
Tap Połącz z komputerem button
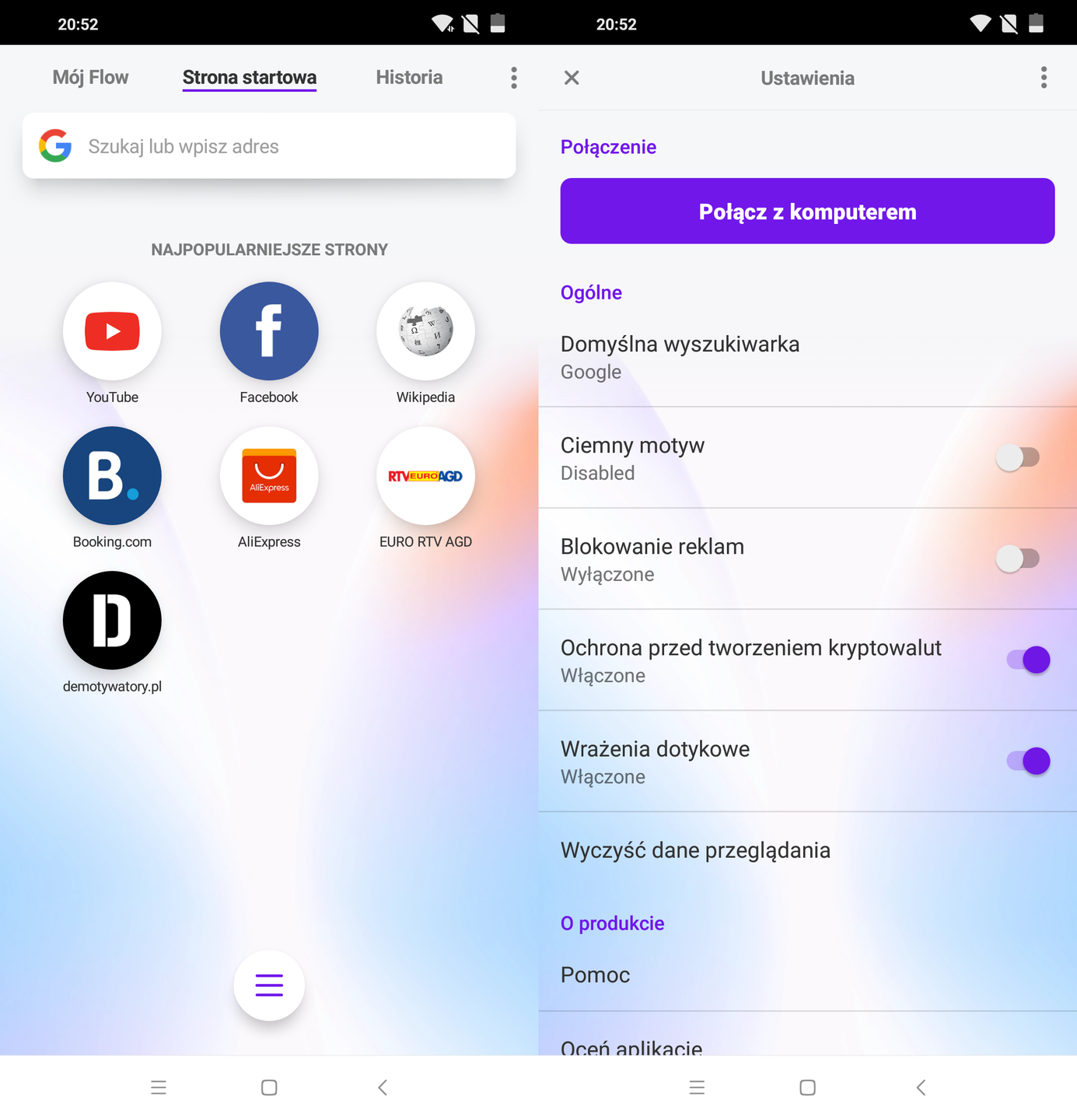(x=807, y=212)
